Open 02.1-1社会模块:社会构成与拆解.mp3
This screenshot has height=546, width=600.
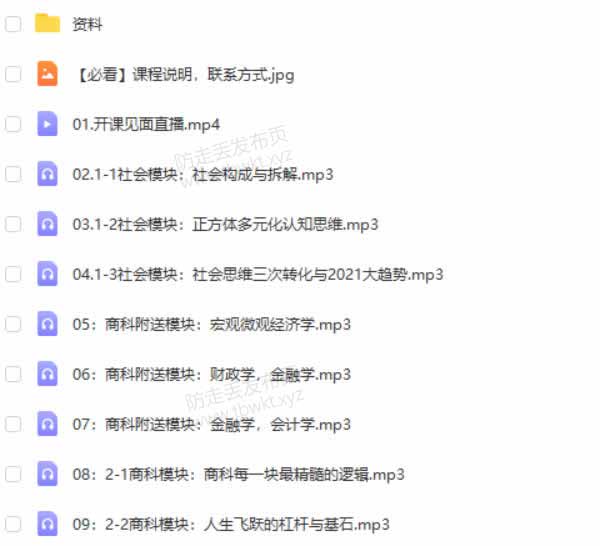(x=202, y=174)
